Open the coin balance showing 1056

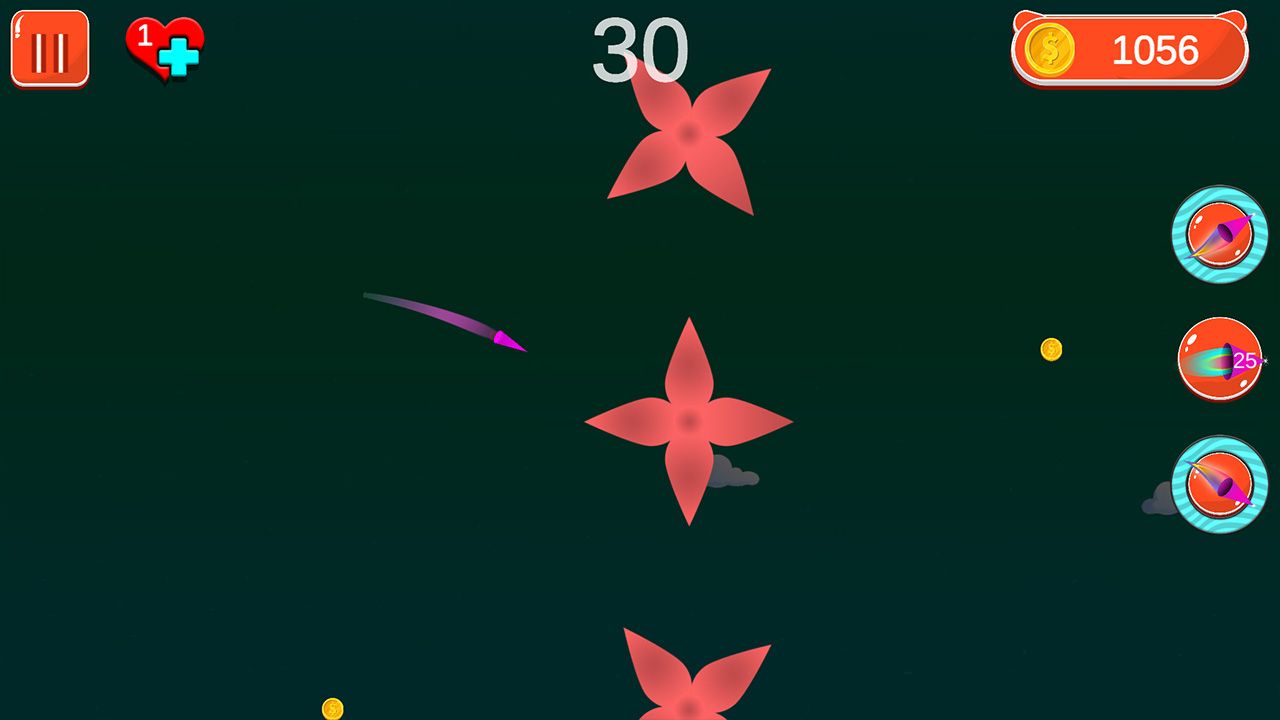click(1130, 49)
